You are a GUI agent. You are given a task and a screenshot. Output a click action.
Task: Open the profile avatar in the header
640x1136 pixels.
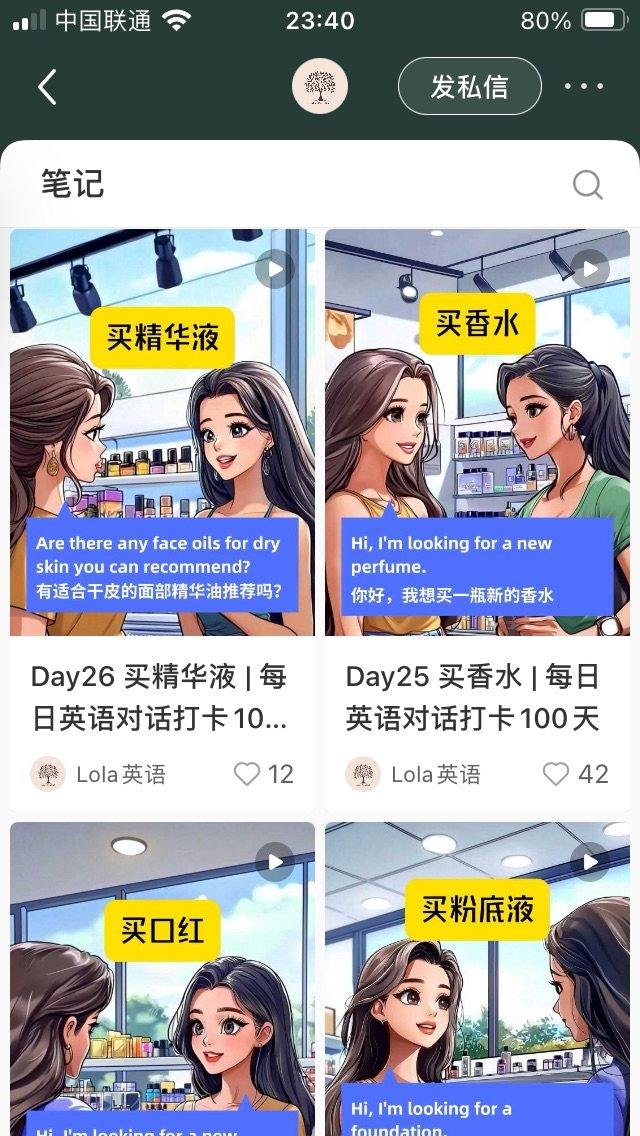coord(319,86)
